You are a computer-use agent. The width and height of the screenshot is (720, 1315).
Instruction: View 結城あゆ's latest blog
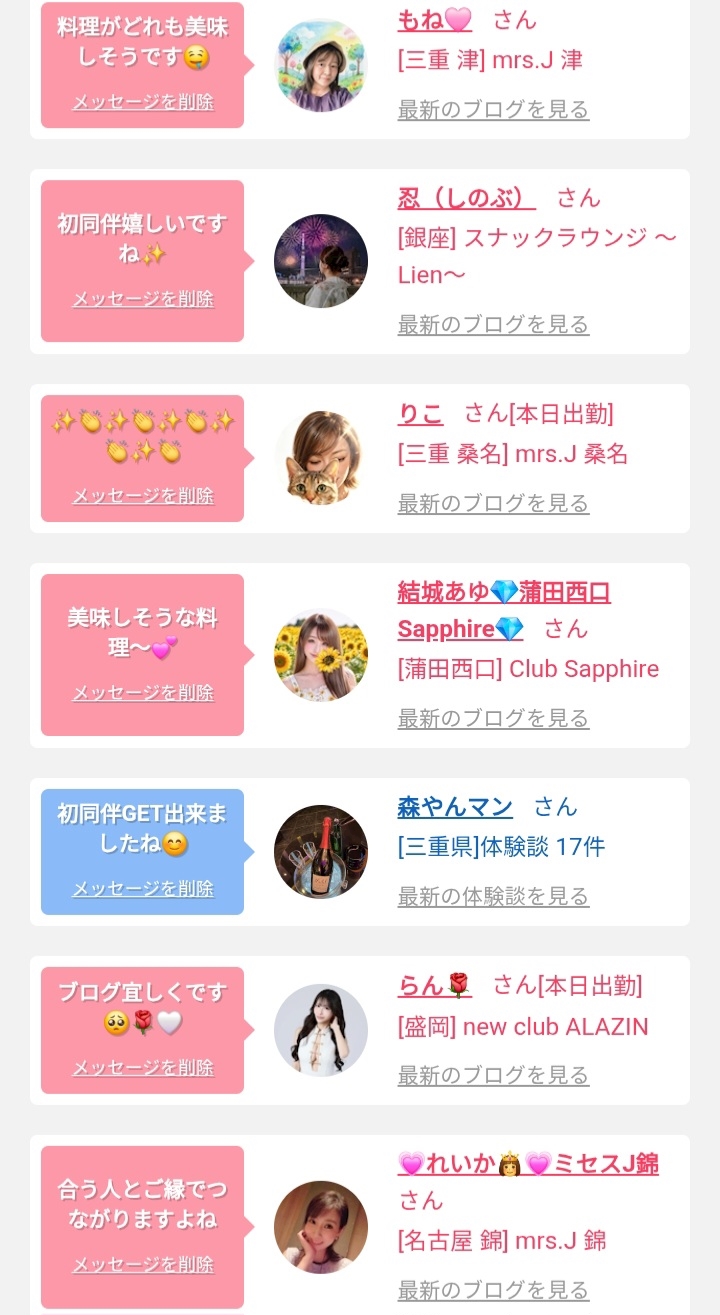[x=493, y=718]
